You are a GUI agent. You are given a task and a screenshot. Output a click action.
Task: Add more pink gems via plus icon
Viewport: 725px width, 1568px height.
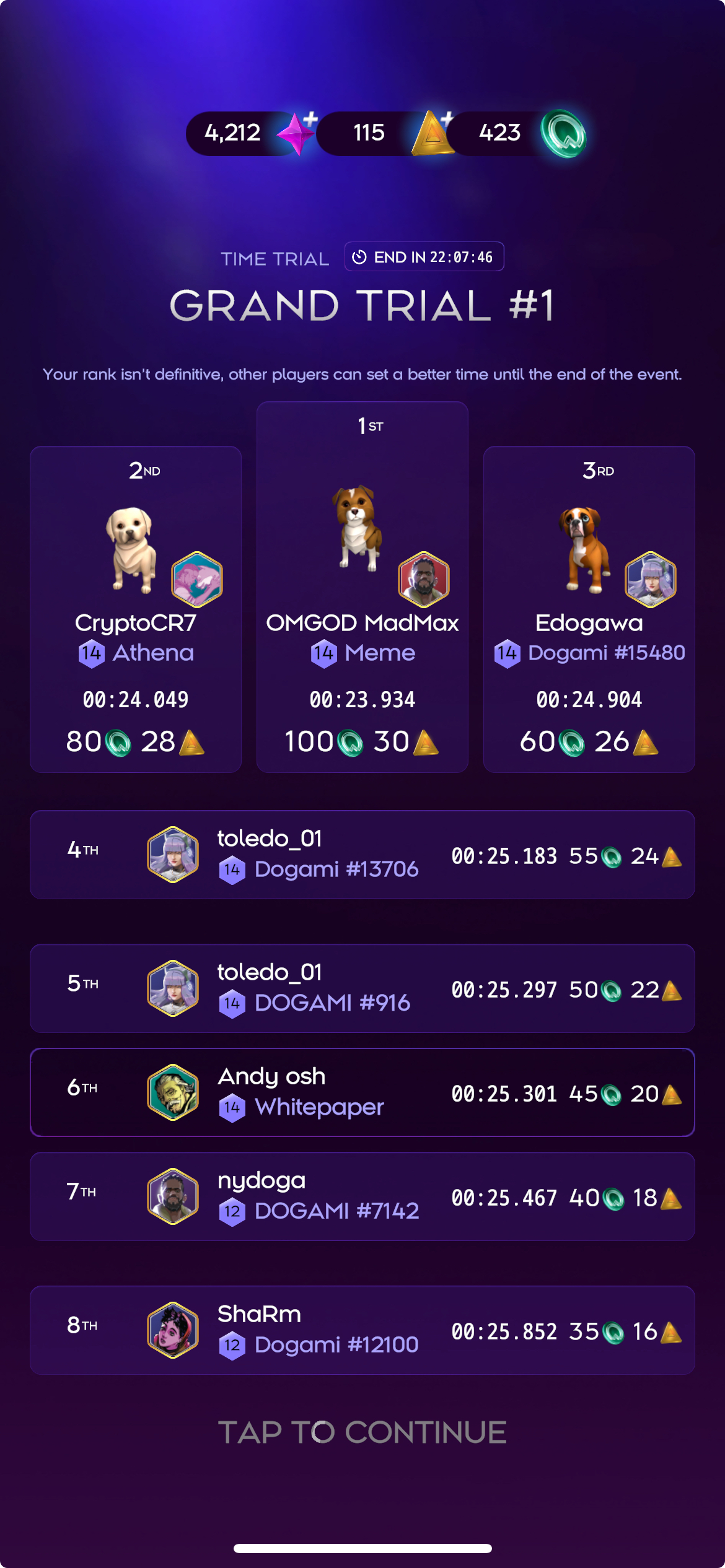[310, 118]
